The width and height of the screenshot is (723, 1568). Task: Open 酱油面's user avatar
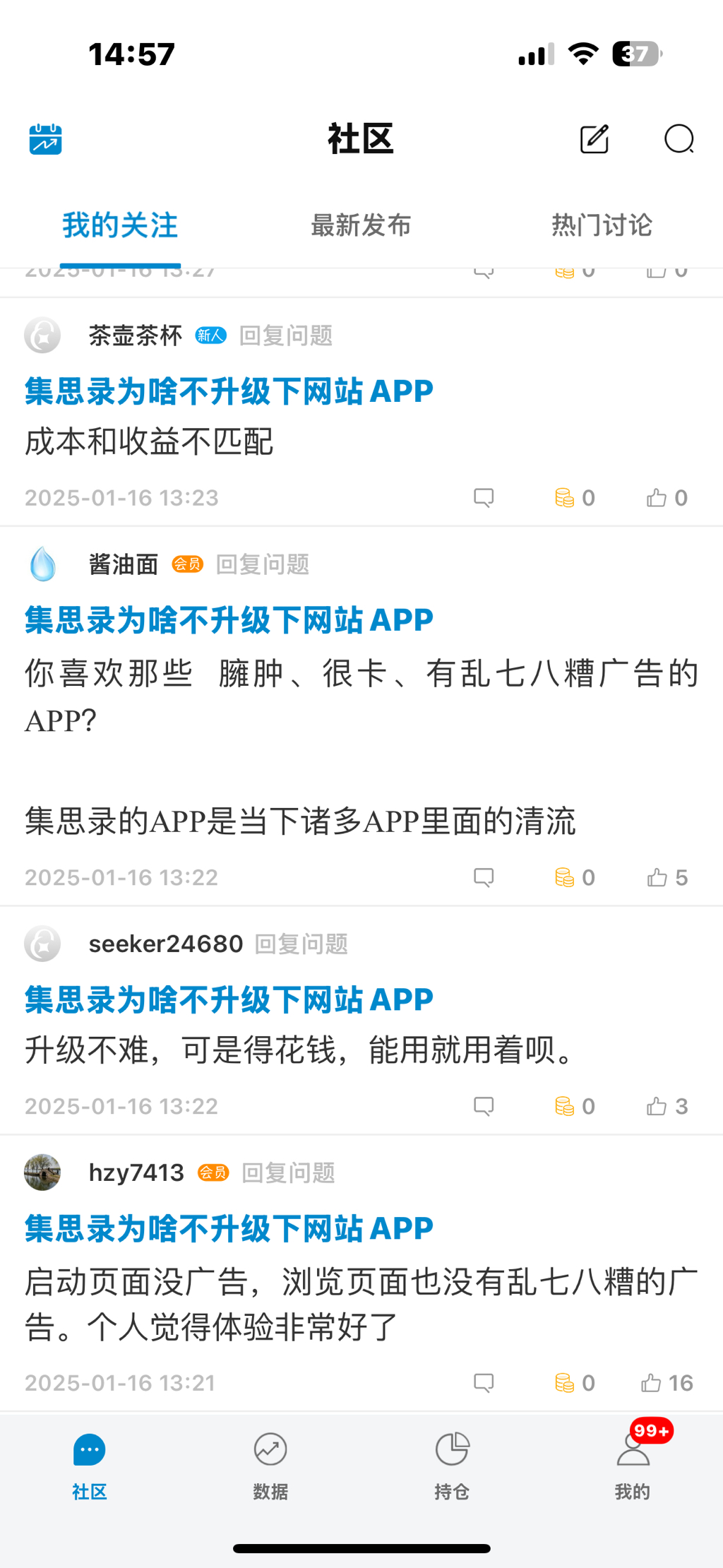pos(42,564)
